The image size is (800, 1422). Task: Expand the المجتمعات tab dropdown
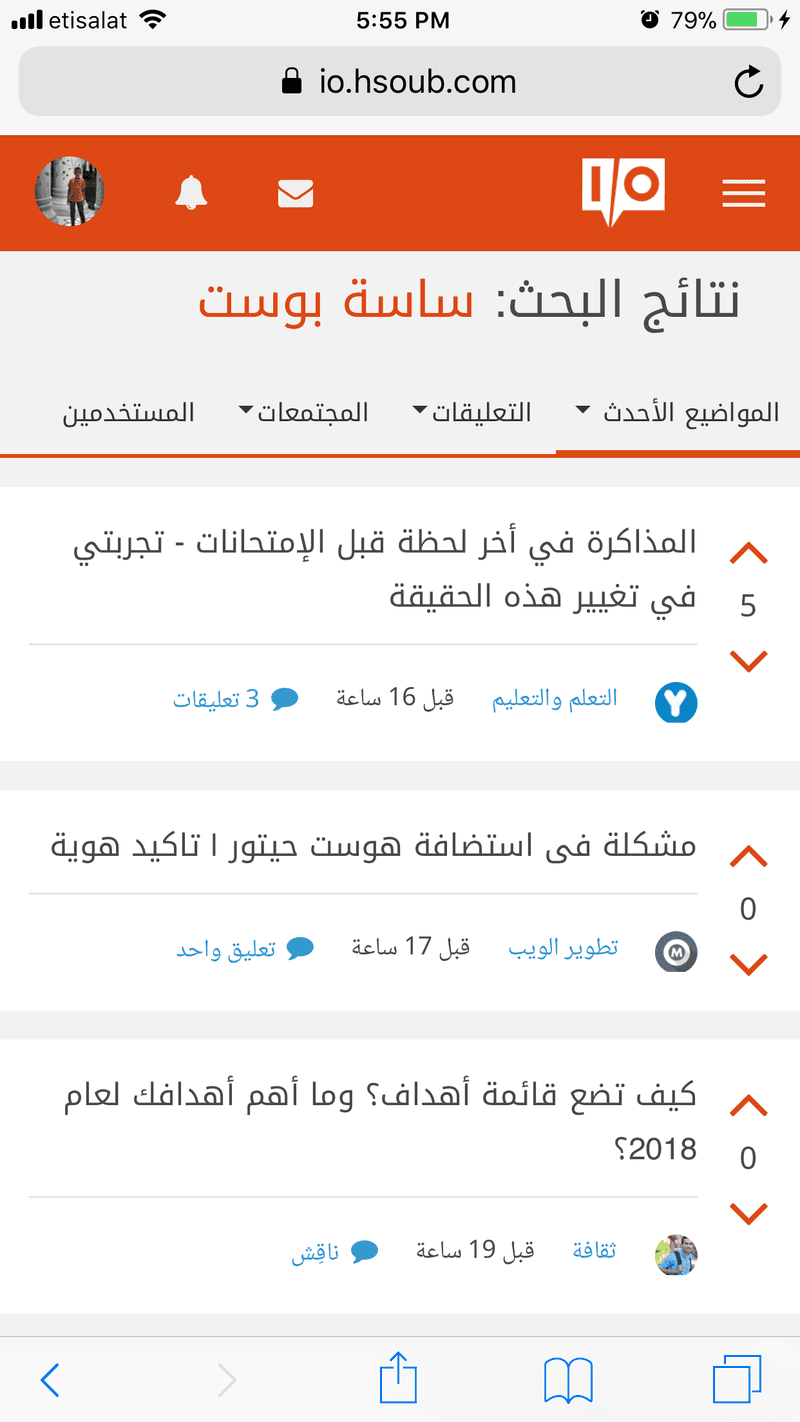click(x=304, y=413)
